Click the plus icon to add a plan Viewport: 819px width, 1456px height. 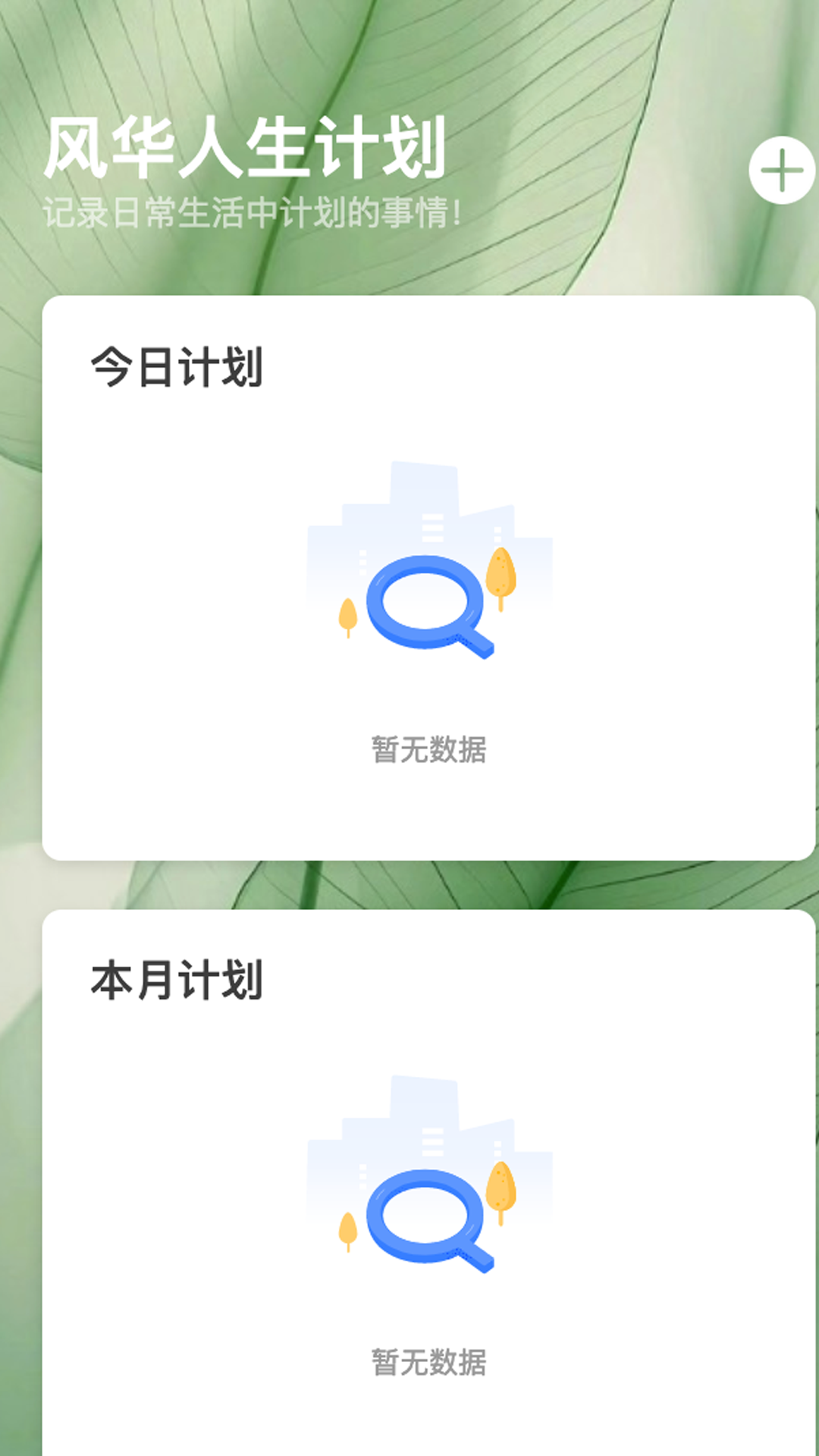[780, 171]
